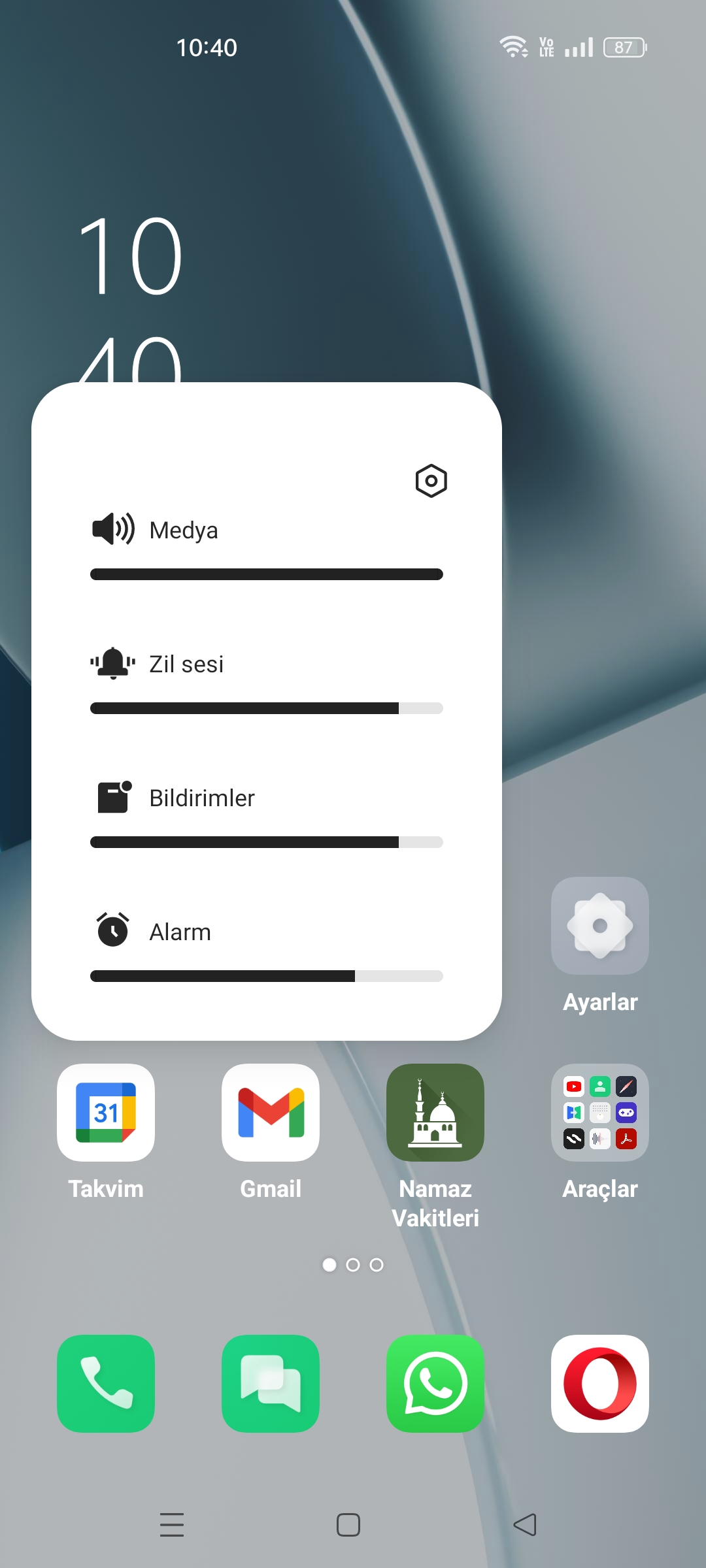The height and width of the screenshot is (1568, 706).
Task: Open Namaz Vakitleri app
Action: (x=435, y=1113)
